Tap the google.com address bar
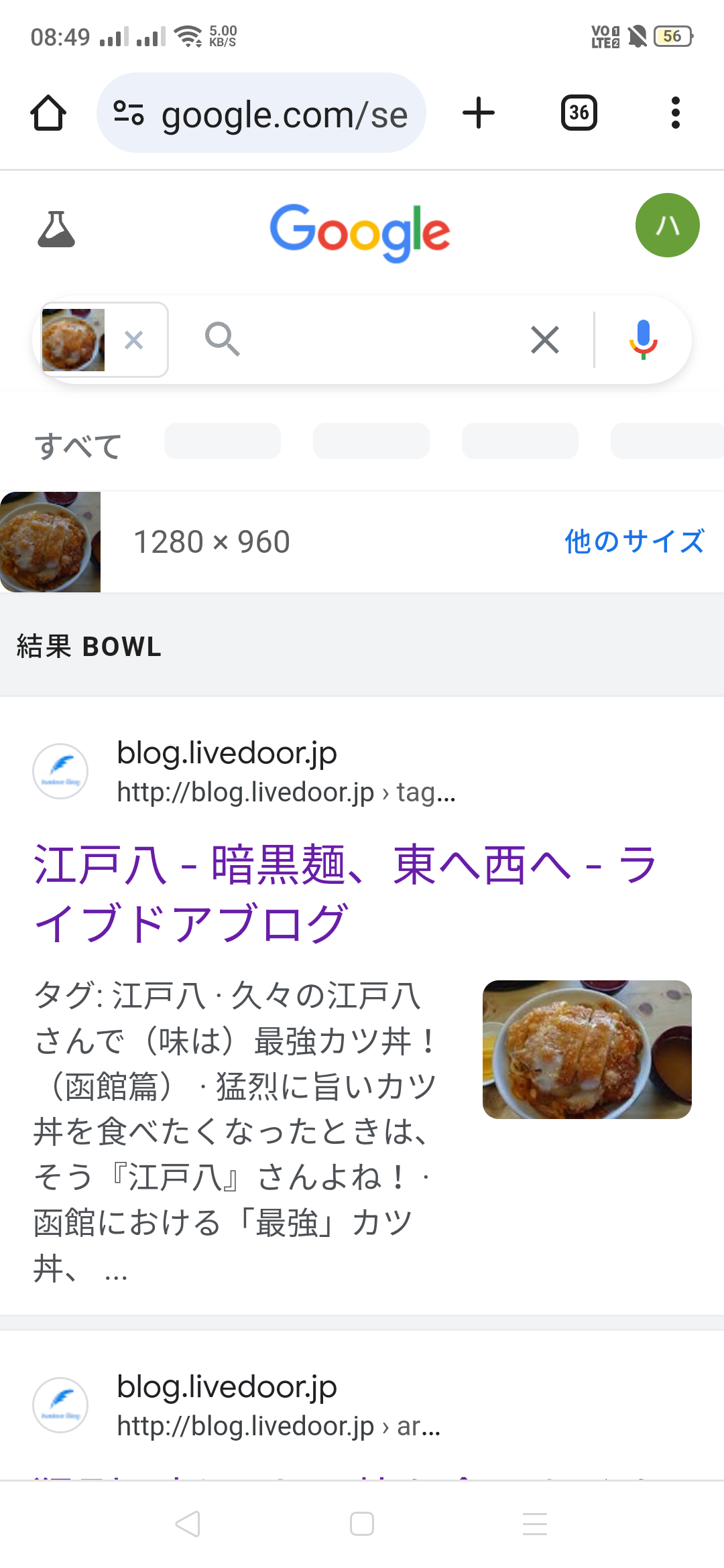 (261, 113)
